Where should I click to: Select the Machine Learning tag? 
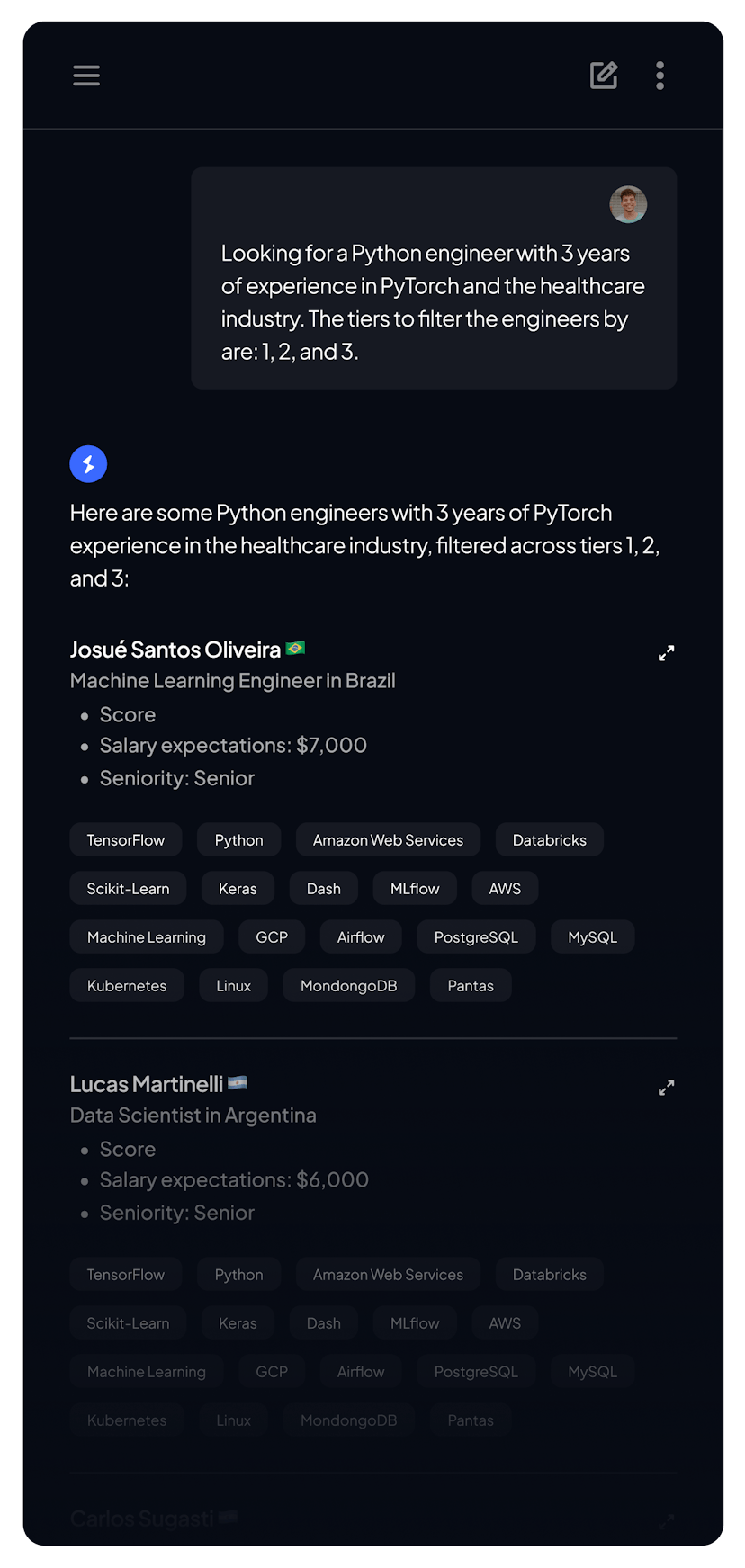[x=146, y=936]
